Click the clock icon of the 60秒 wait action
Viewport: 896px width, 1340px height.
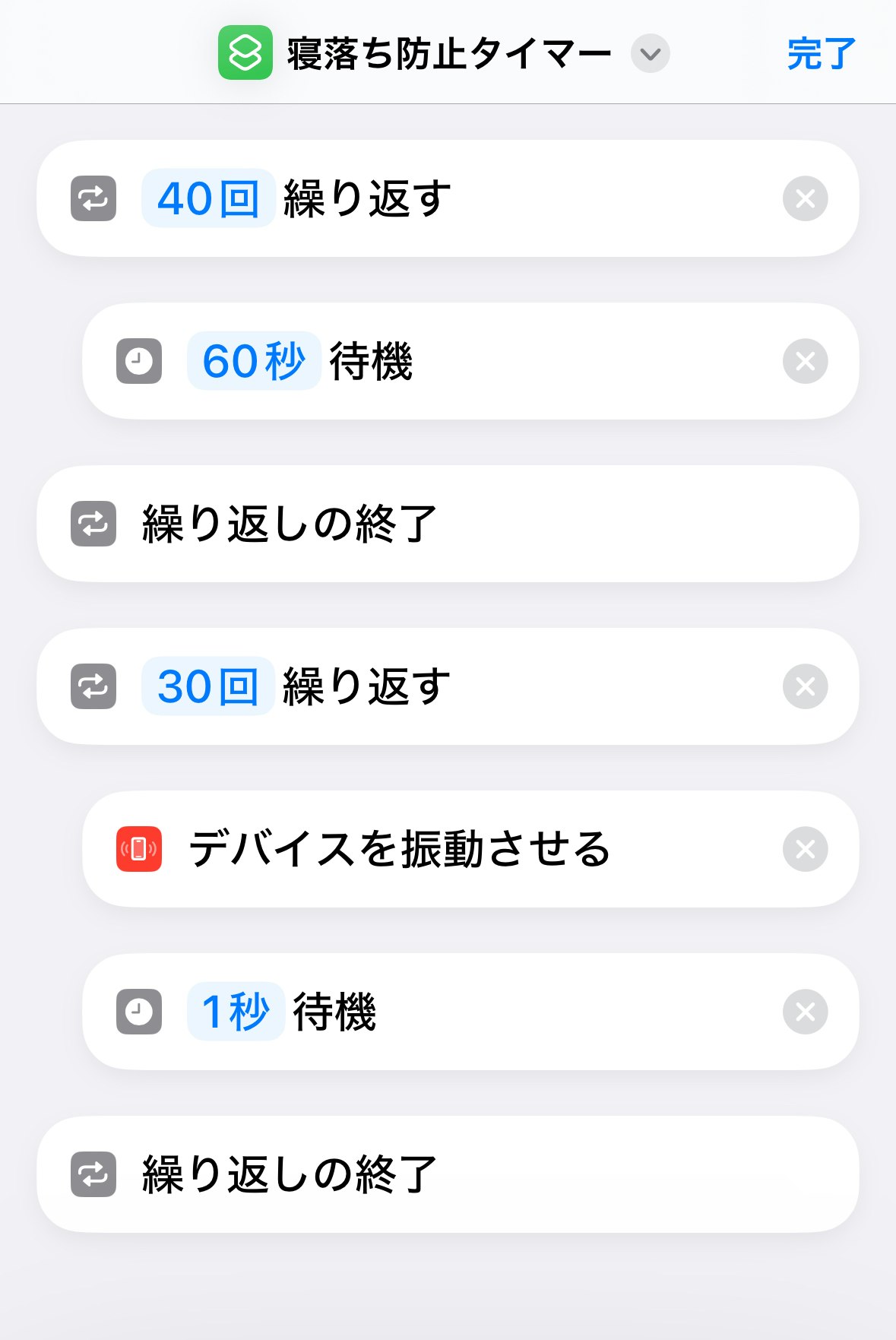(138, 361)
